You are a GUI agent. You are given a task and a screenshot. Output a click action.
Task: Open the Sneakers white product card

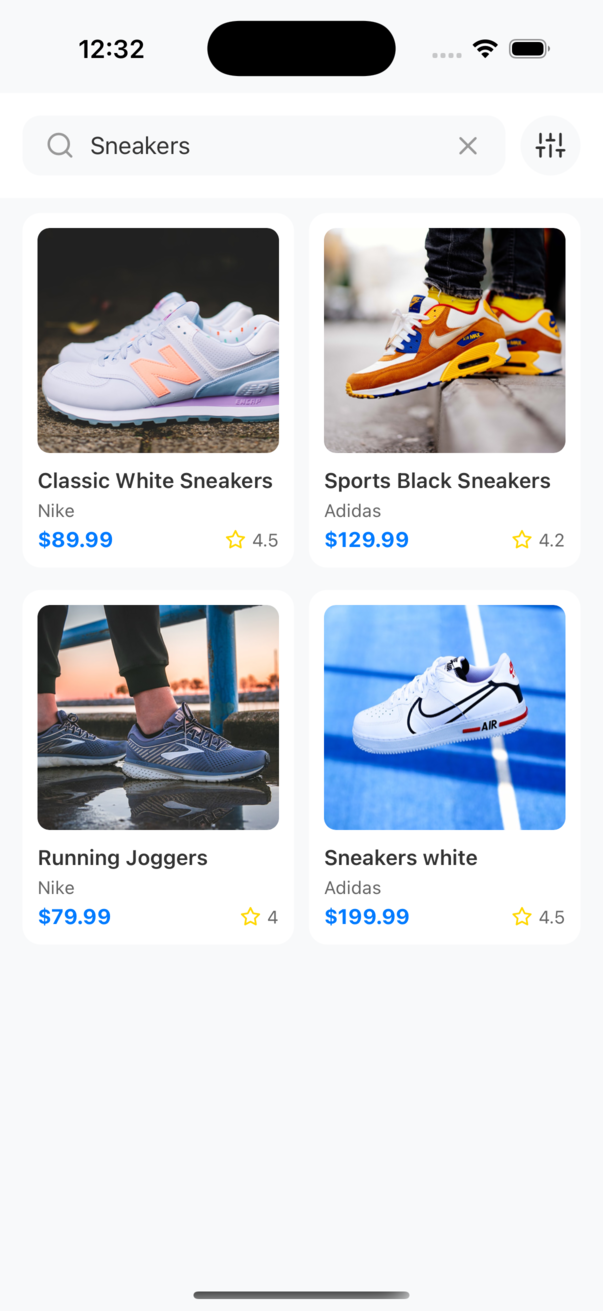pyautogui.click(x=444, y=766)
